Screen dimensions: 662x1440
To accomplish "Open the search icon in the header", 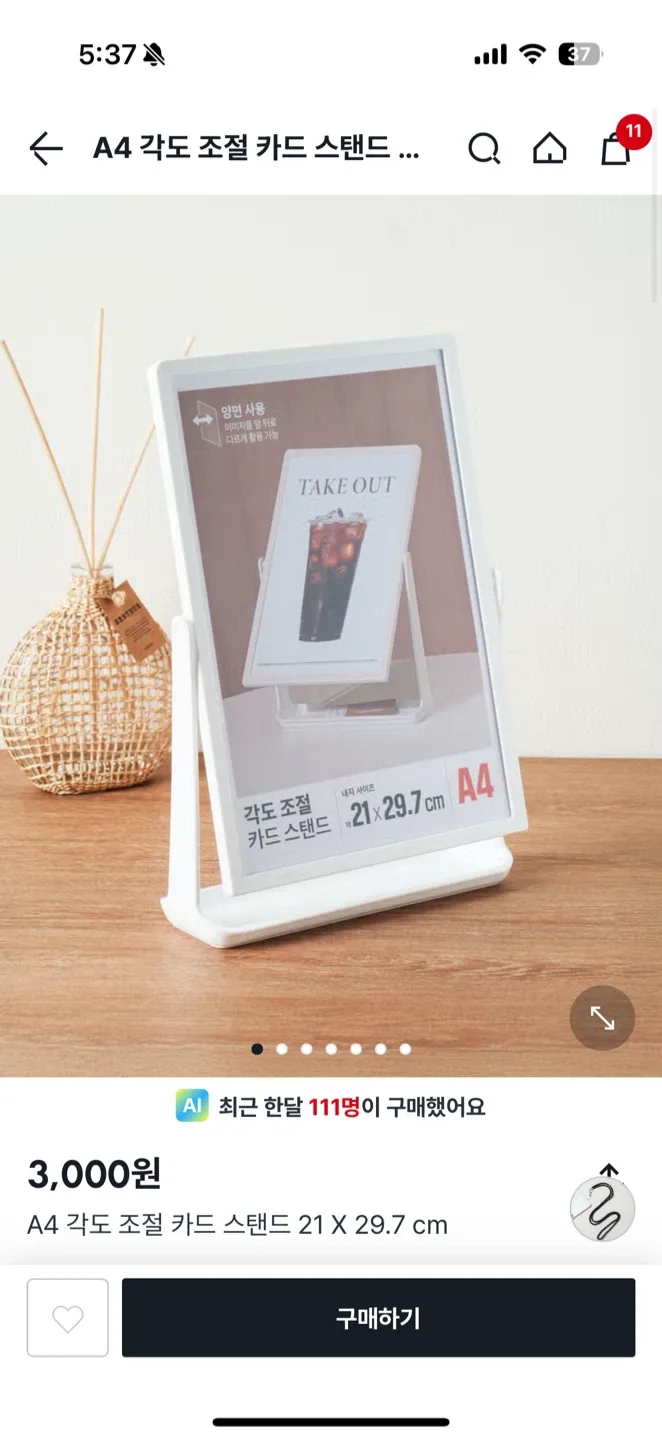I will [x=484, y=149].
